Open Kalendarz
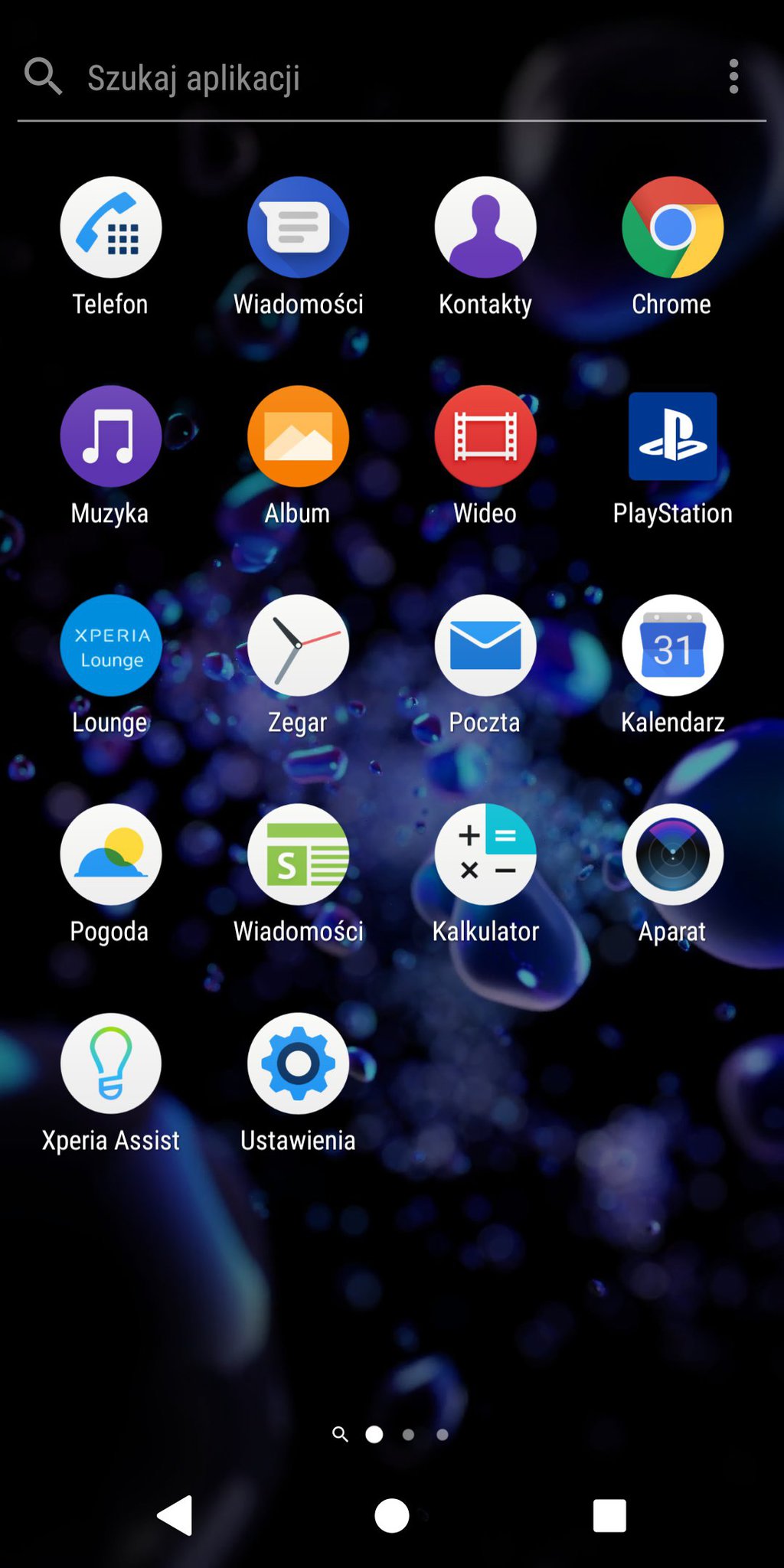The height and width of the screenshot is (1568, 784). point(672,645)
